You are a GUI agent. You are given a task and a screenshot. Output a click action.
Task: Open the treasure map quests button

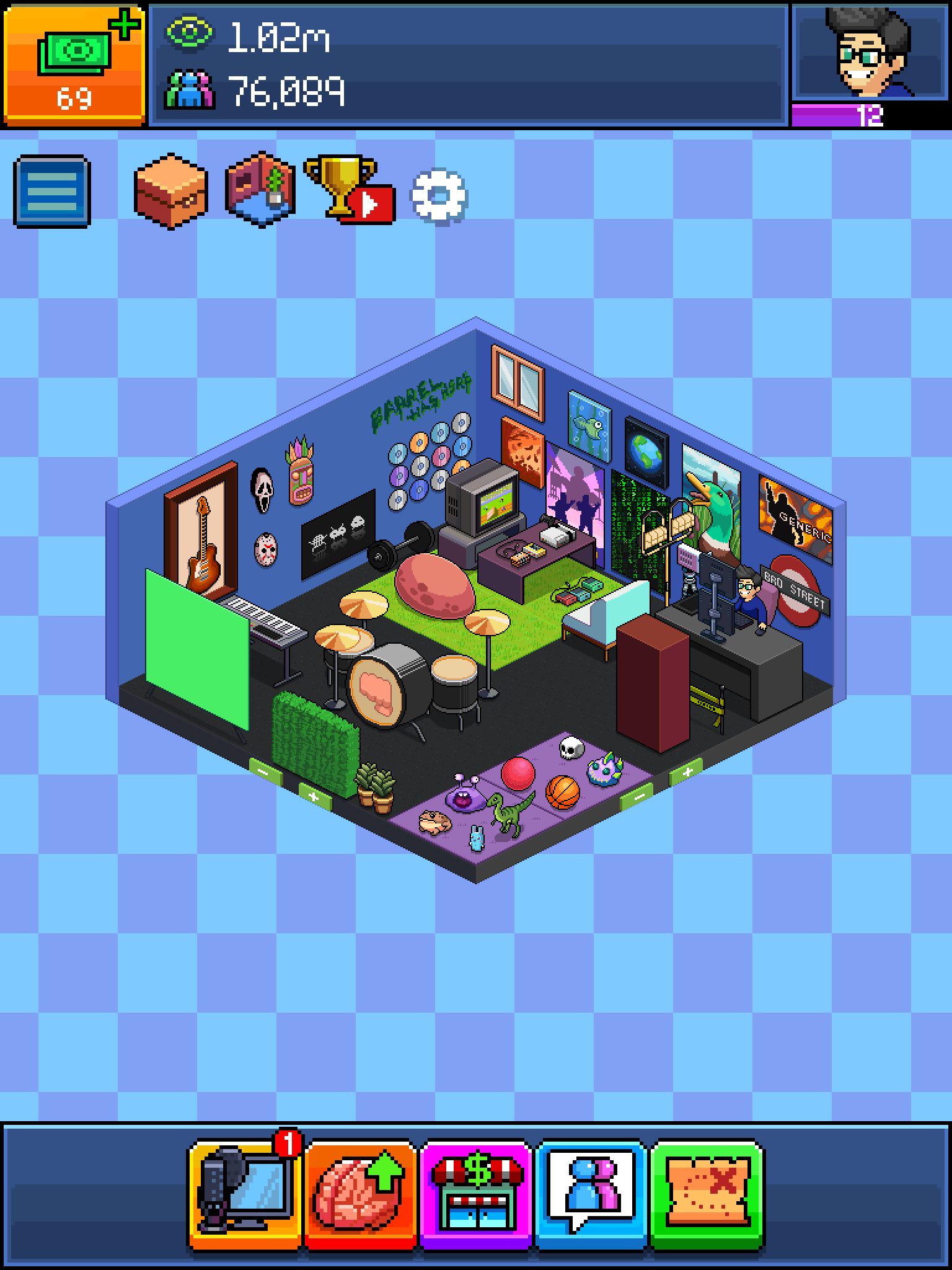[707, 1194]
